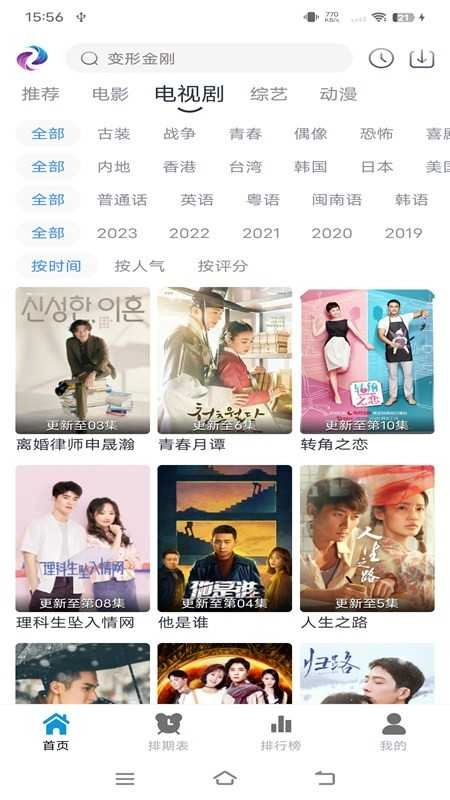Open the downloads icon
The image size is (450, 800).
[422, 59]
